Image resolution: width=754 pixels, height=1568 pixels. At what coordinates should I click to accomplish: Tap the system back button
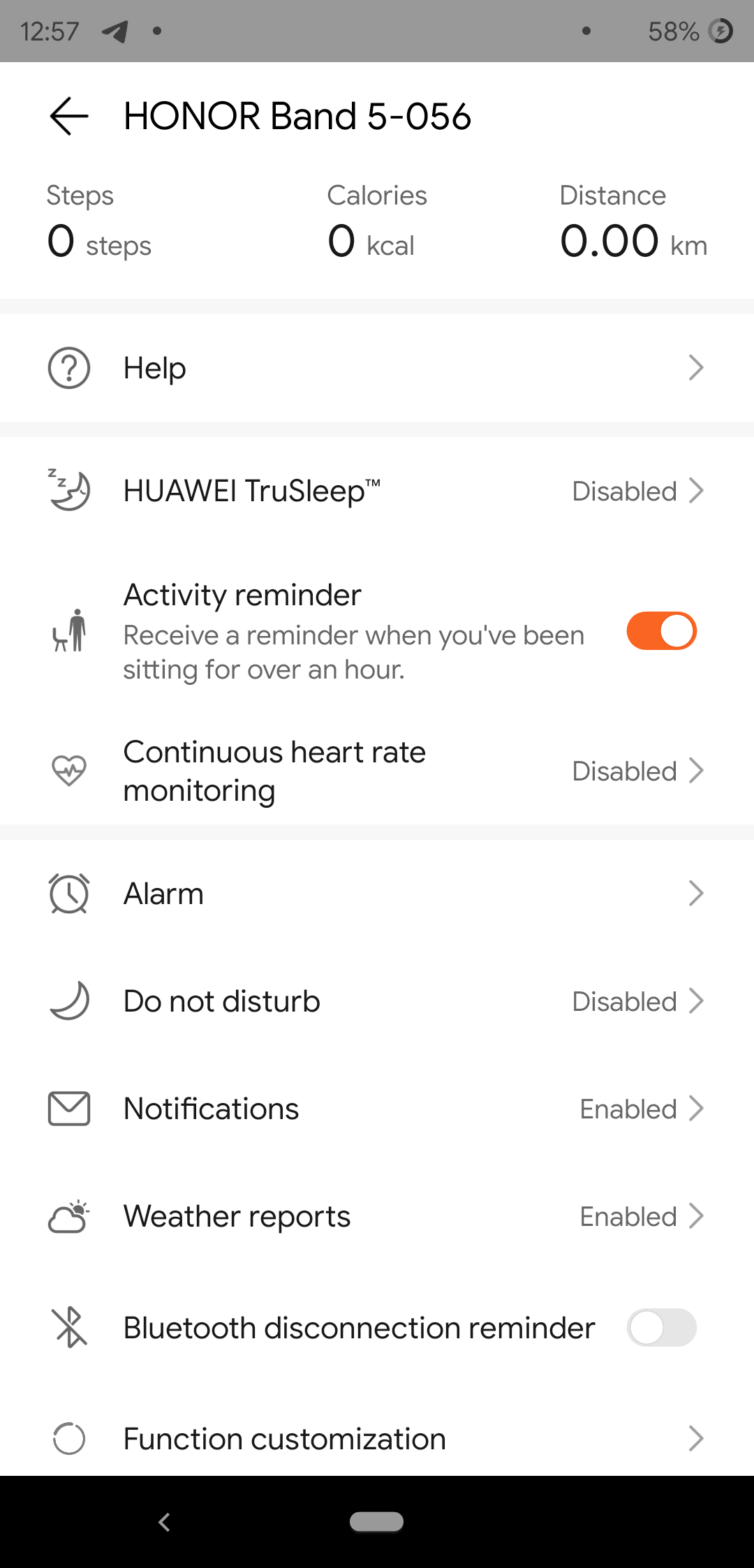pyautogui.click(x=165, y=1522)
